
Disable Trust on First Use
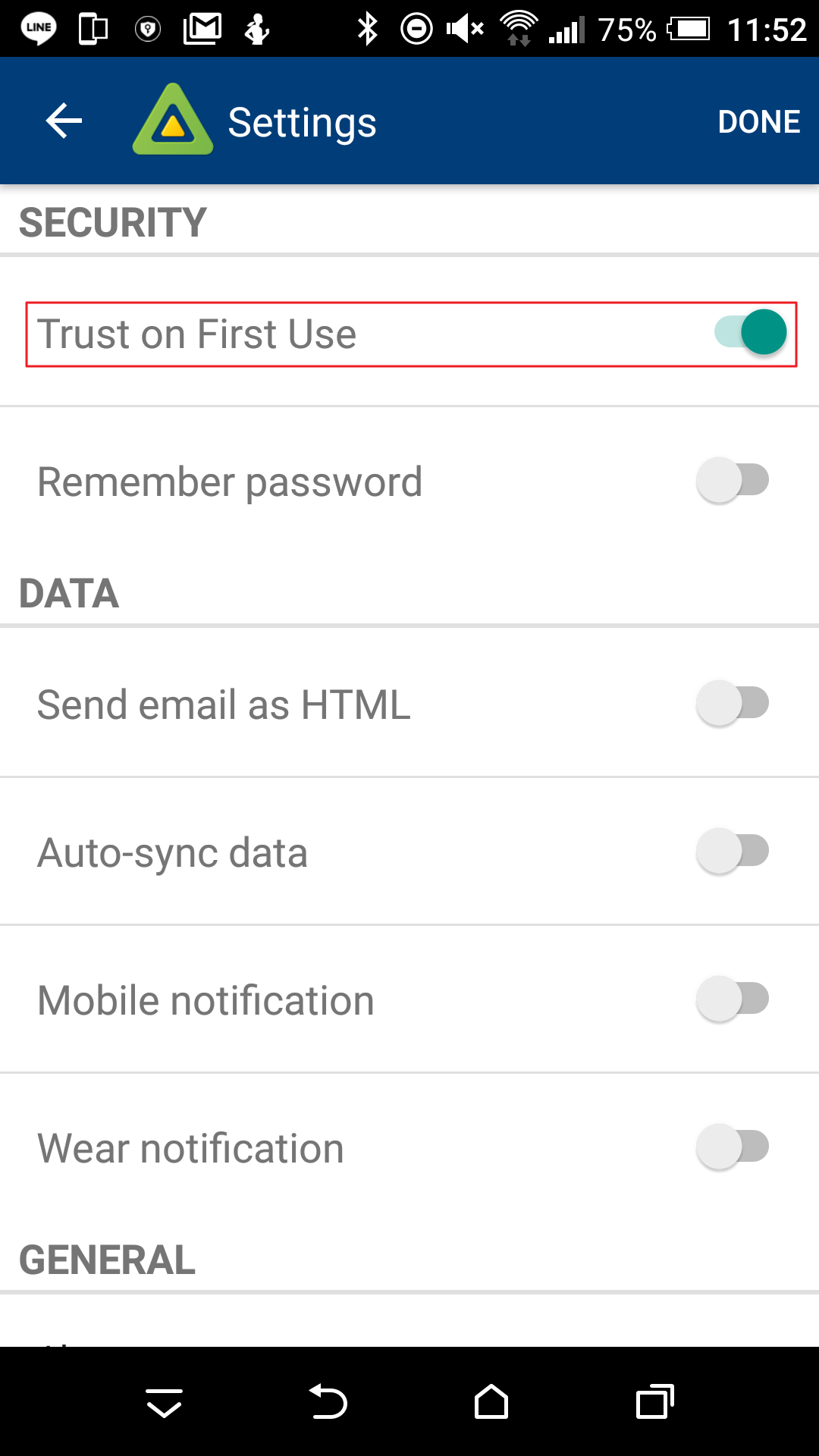751,332
